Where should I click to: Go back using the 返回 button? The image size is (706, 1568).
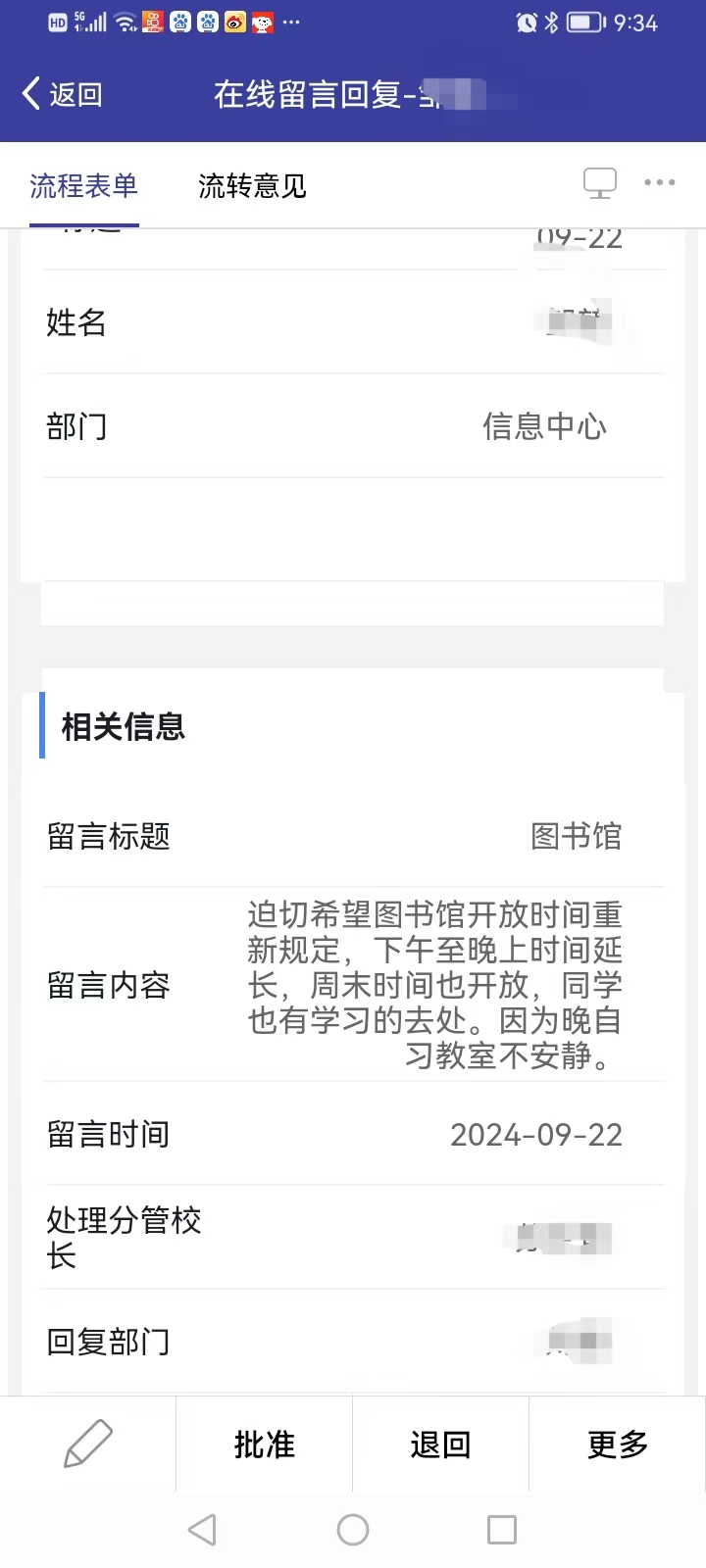click(x=62, y=94)
